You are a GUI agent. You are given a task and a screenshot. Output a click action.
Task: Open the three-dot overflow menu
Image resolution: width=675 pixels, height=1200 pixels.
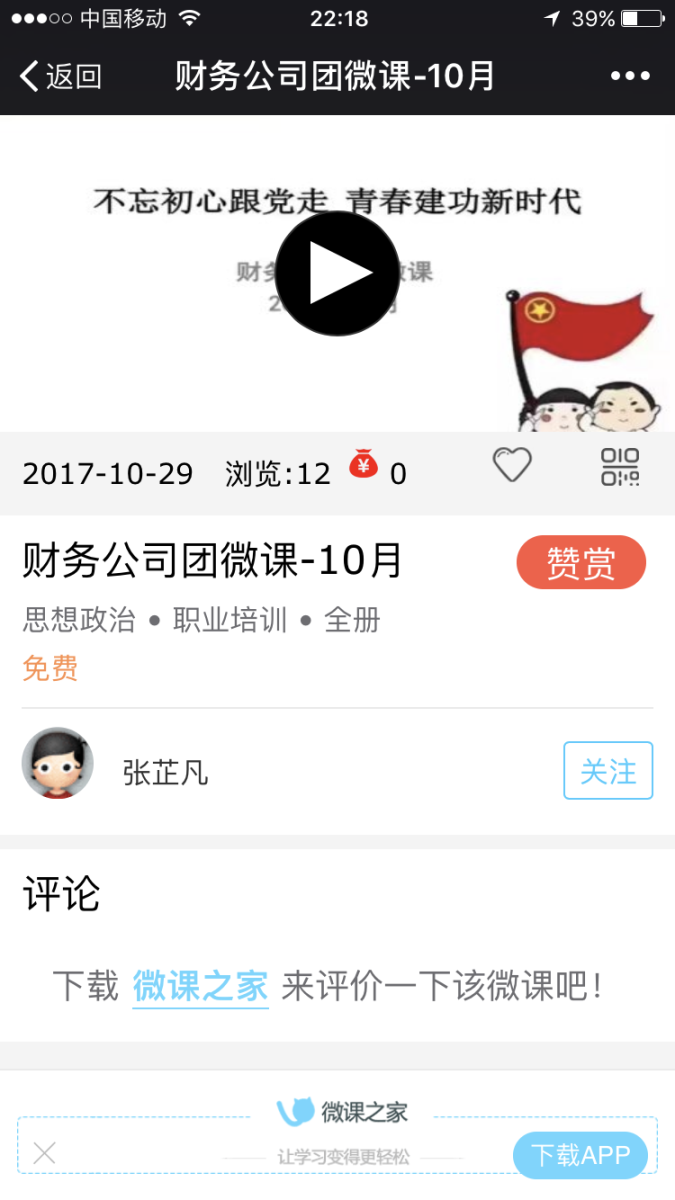pos(630,76)
